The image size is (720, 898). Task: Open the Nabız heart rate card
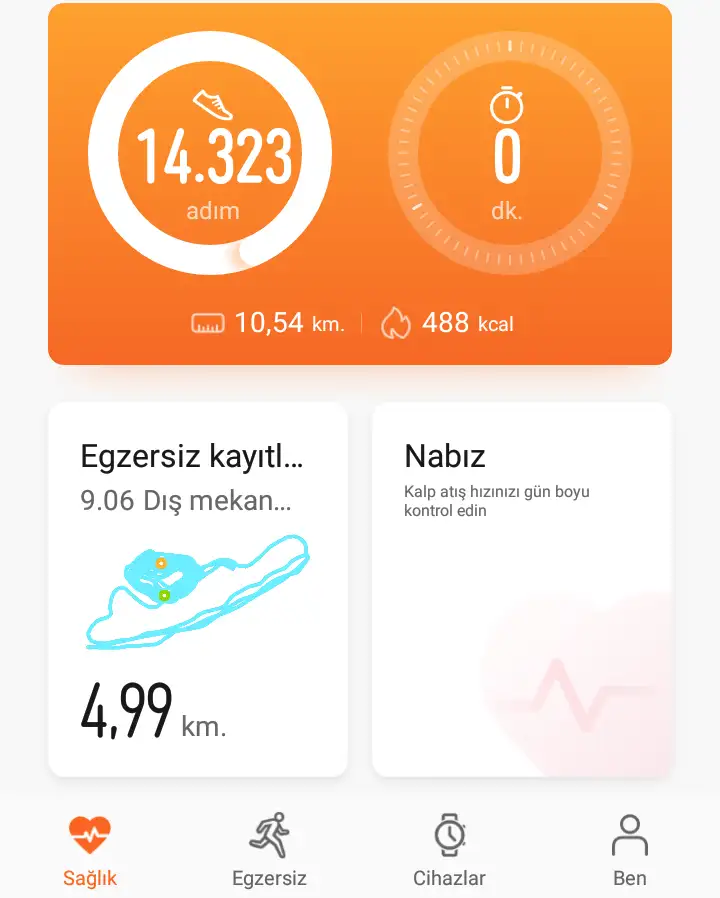[521, 589]
